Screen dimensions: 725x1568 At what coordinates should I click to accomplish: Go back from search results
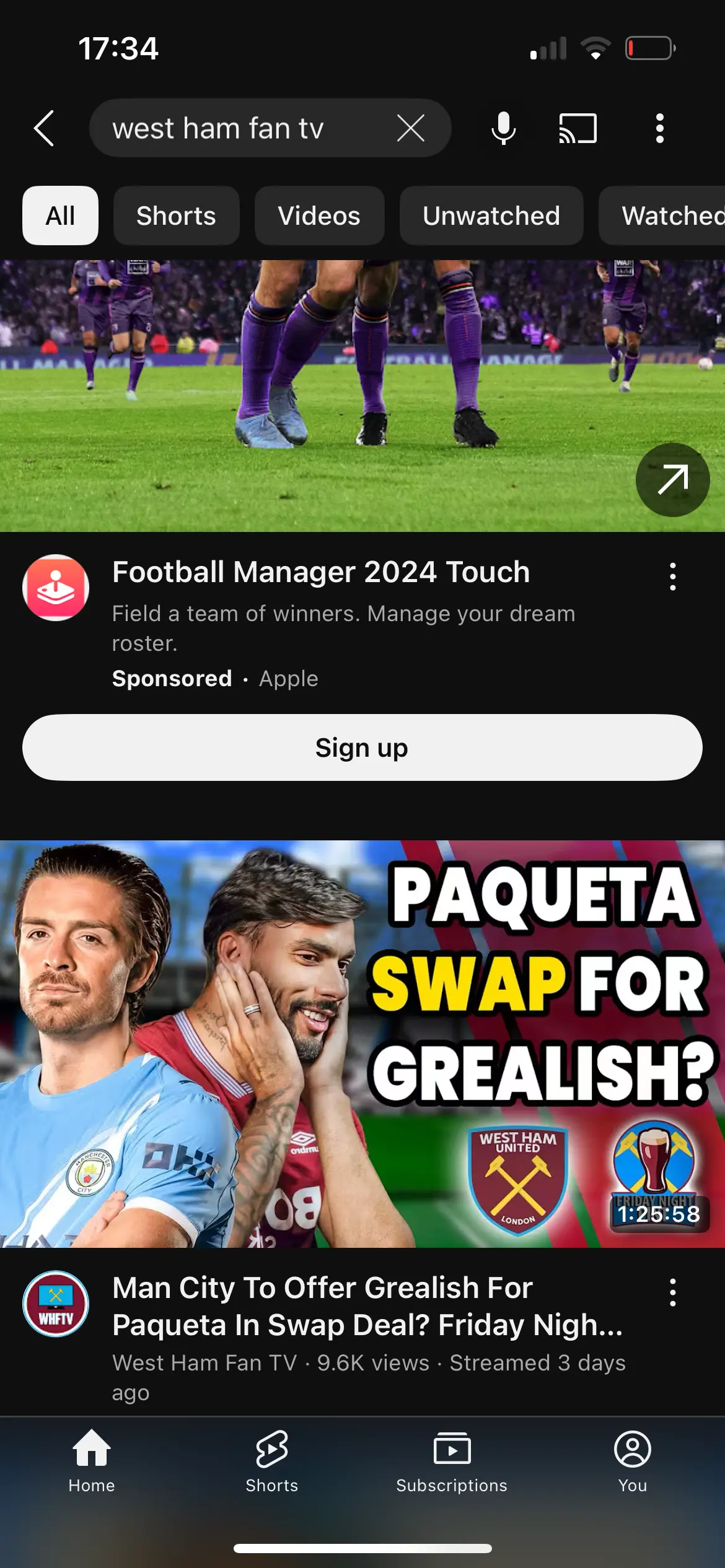click(x=44, y=129)
